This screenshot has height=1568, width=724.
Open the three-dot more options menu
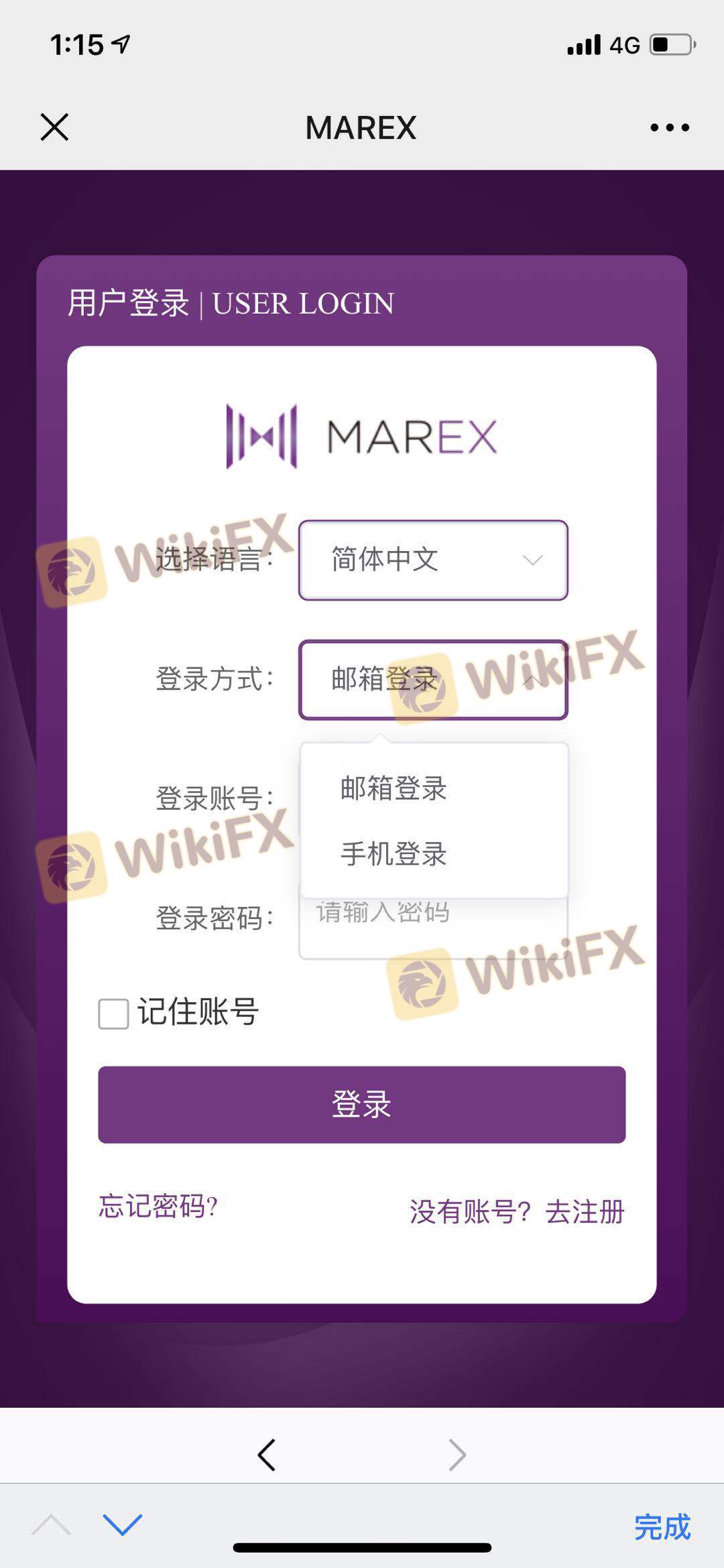tap(669, 127)
